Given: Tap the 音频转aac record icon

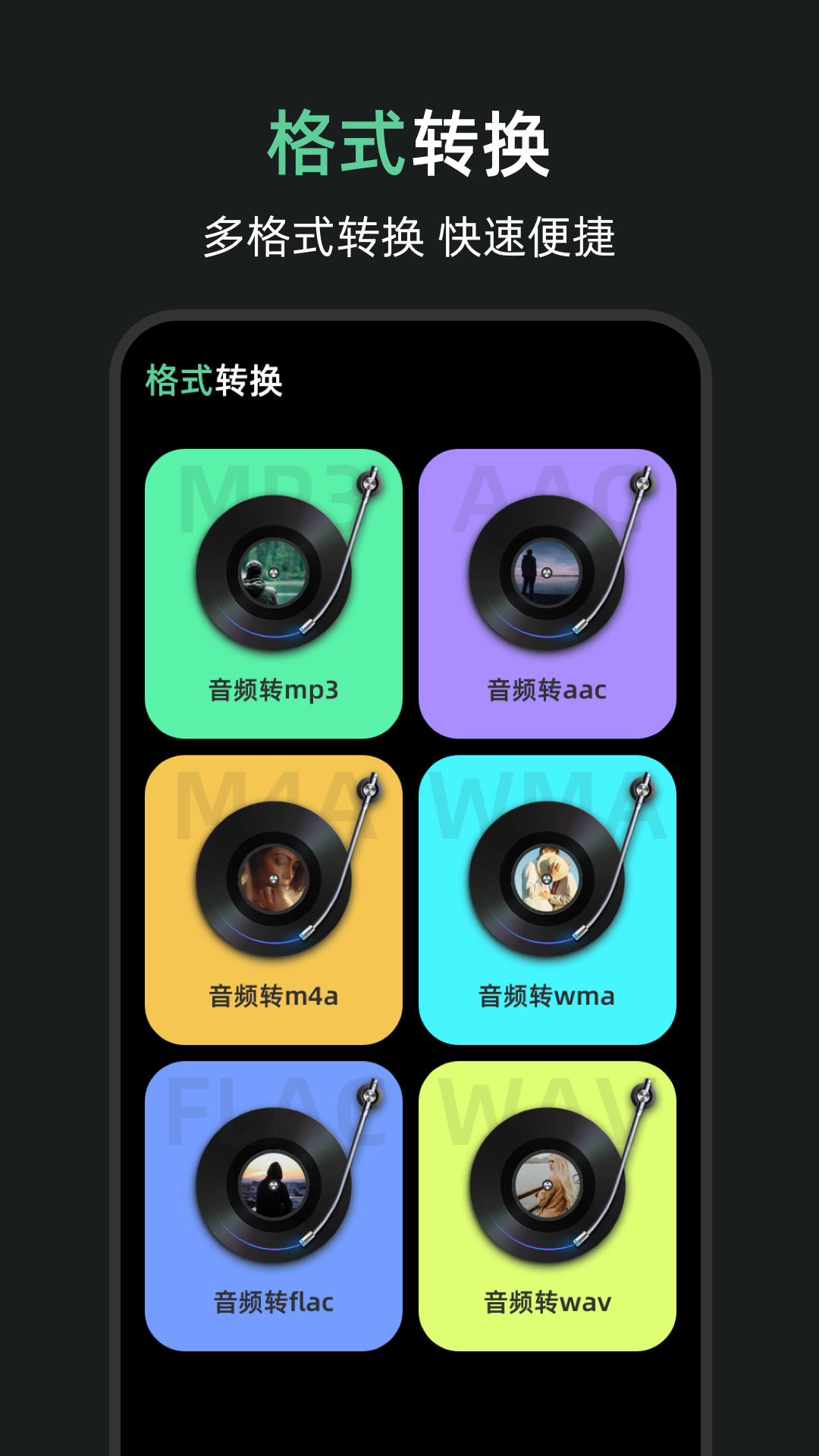Looking at the screenshot, I should click(546, 573).
